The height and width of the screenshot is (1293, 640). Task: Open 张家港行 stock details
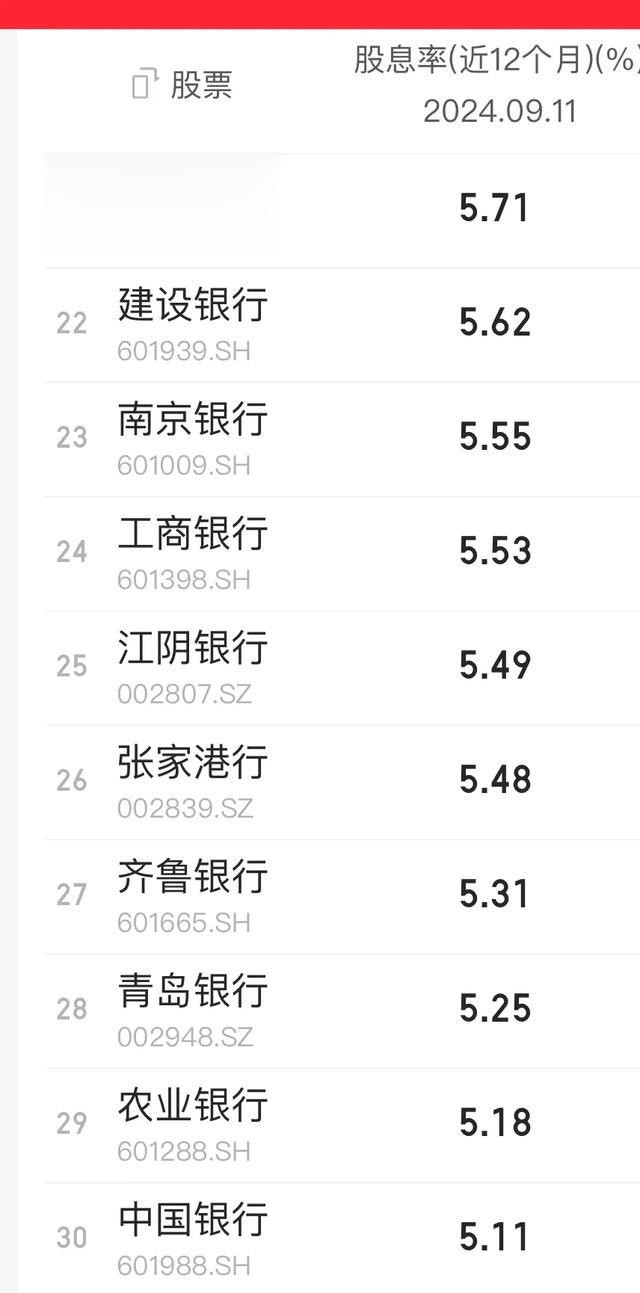tap(342, 781)
